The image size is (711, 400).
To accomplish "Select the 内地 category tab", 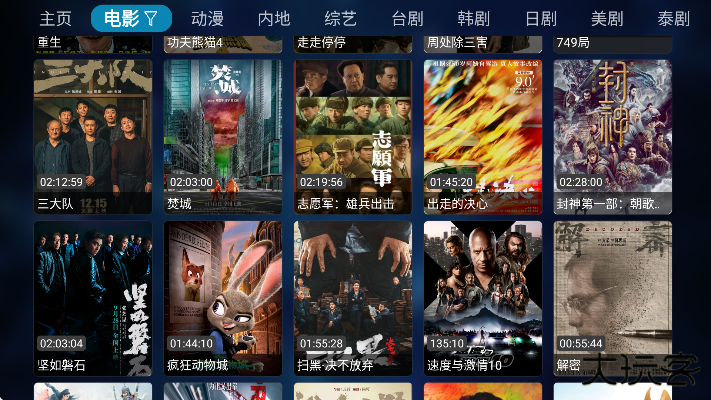I will [273, 18].
